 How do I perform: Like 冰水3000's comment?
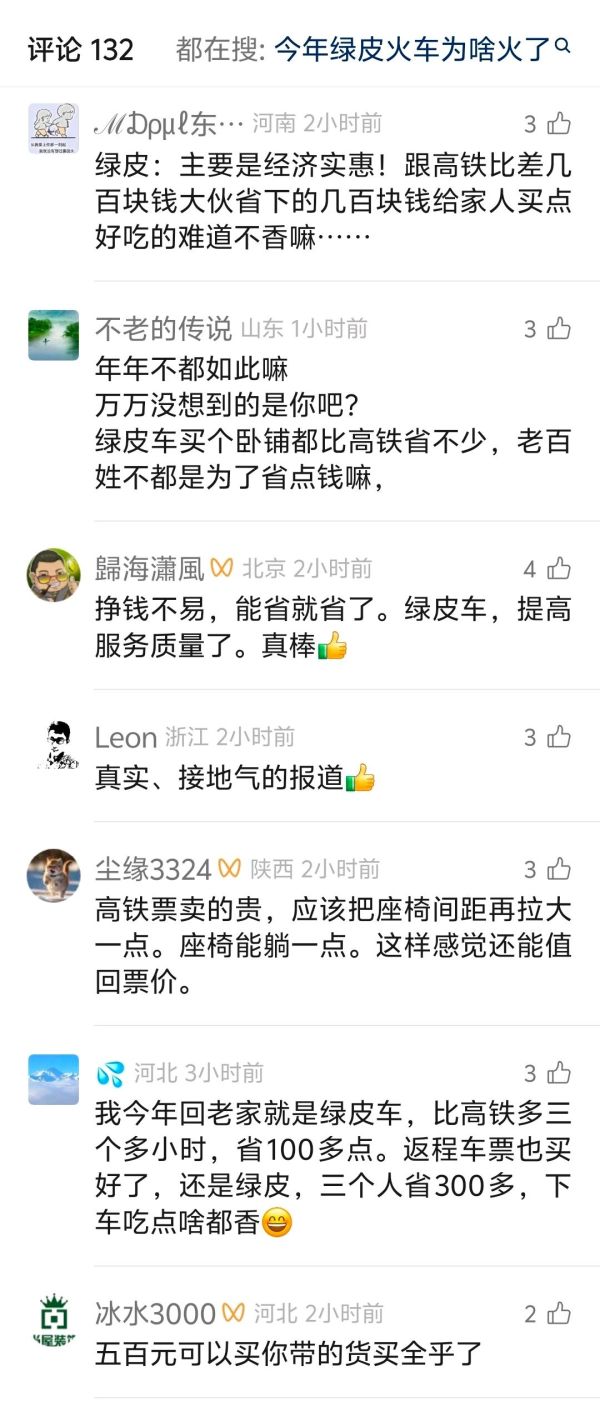[x=559, y=1313]
